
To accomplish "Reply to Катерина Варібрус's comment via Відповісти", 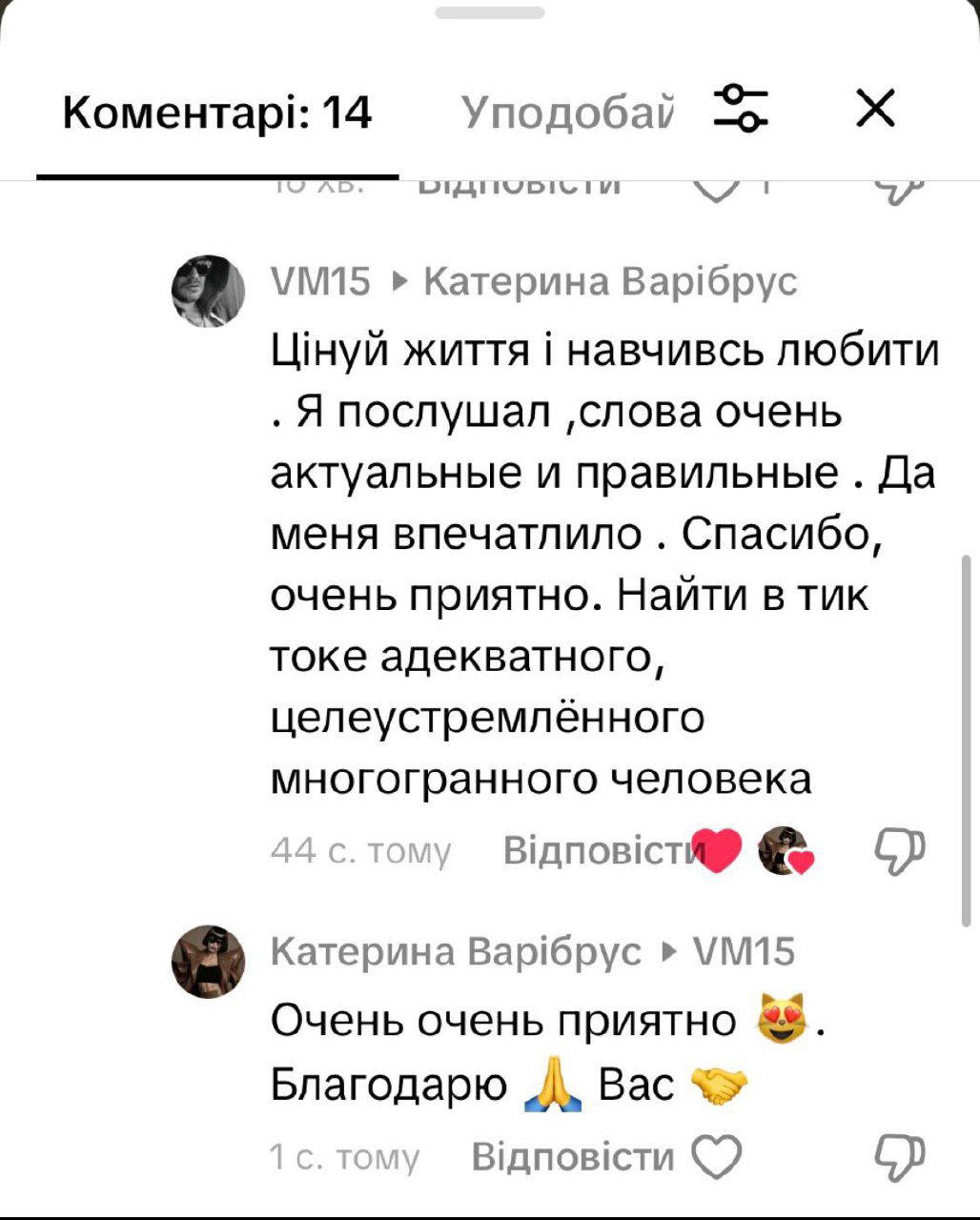I will coord(573,1156).
